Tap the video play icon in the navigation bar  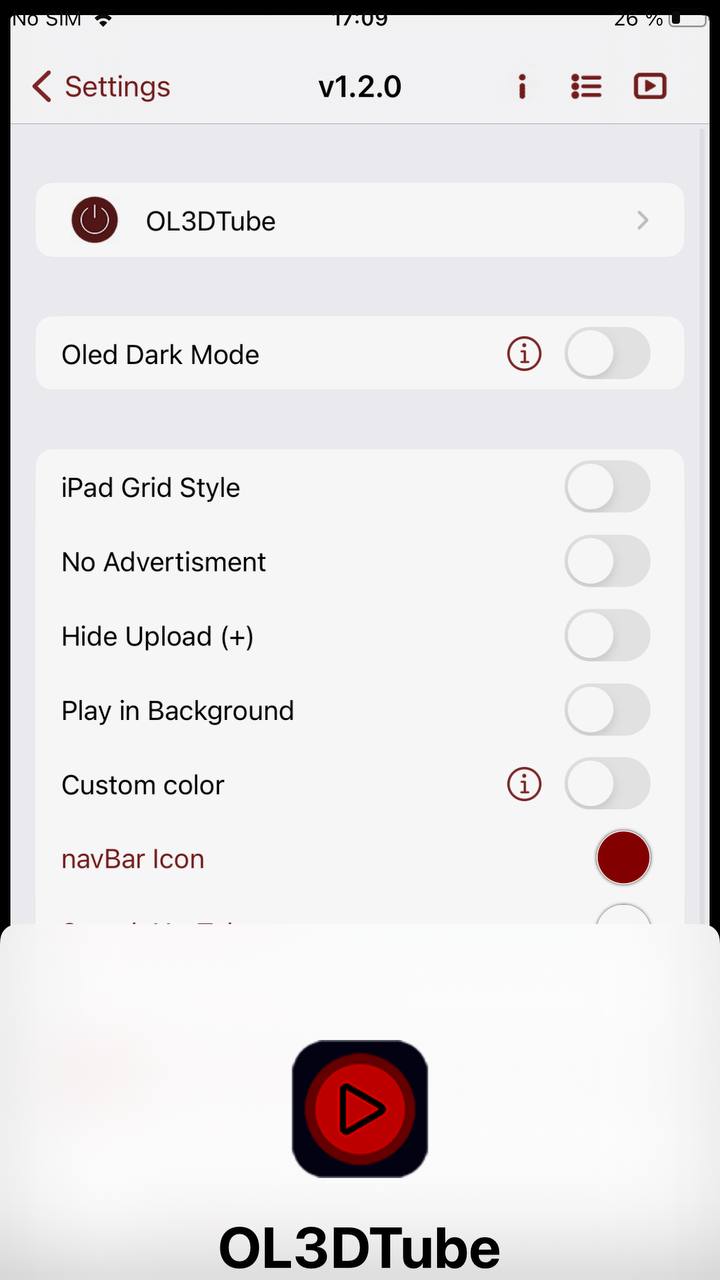click(650, 87)
